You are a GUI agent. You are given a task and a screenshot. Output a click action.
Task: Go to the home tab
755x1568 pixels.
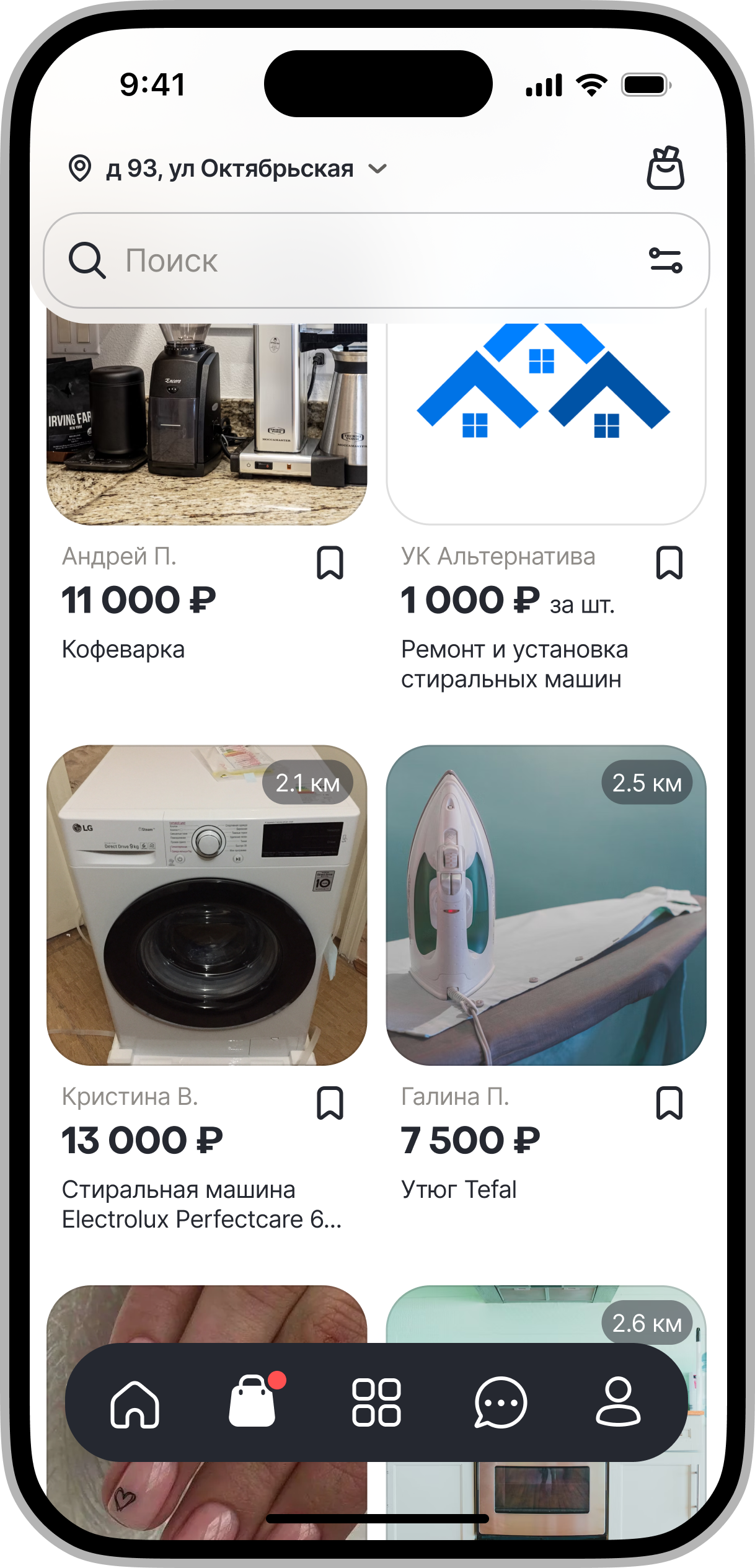pyautogui.click(x=135, y=1402)
